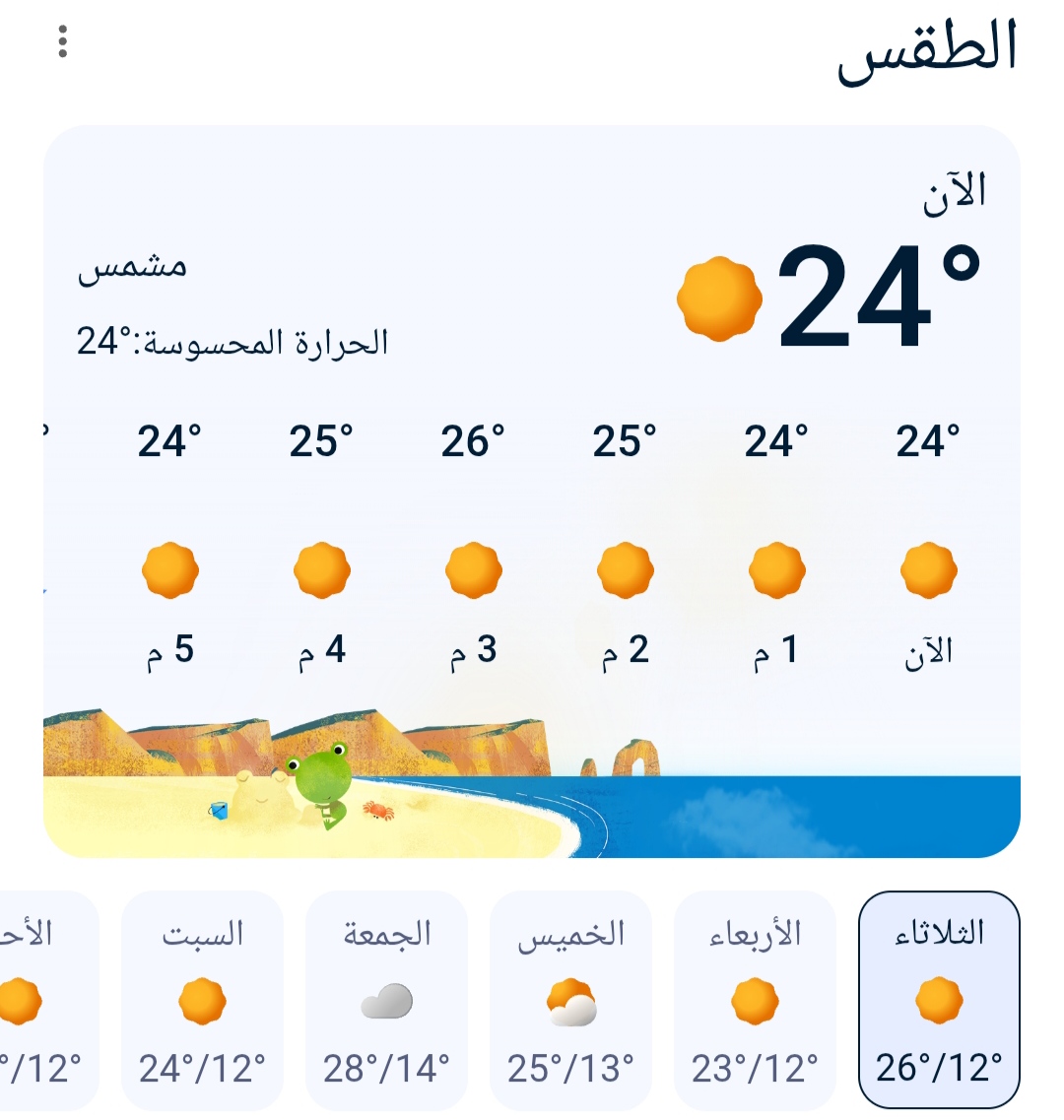Screen dimensions: 1064x1120
Task: Select the الثلاثاء forecast day
Action: tap(939, 1000)
